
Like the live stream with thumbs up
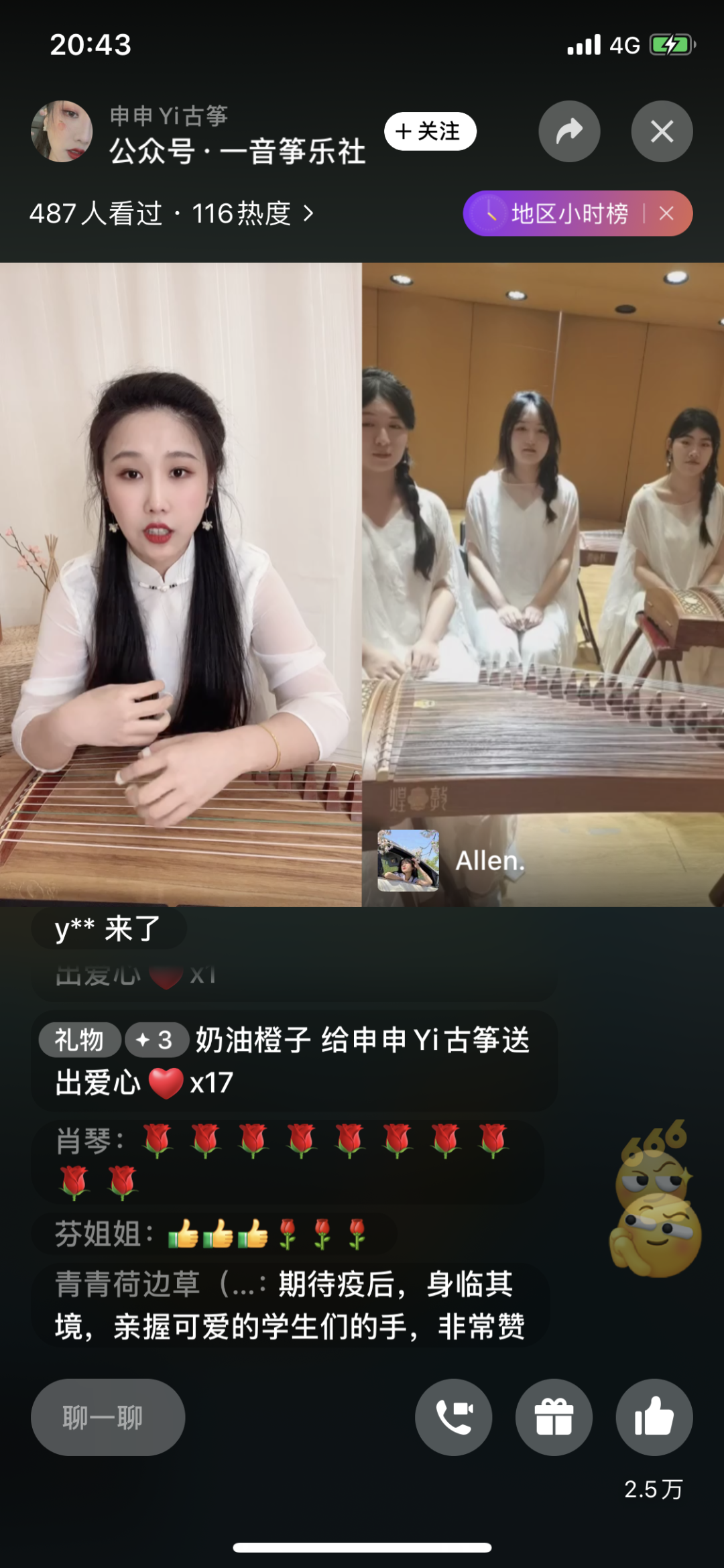tap(654, 1417)
